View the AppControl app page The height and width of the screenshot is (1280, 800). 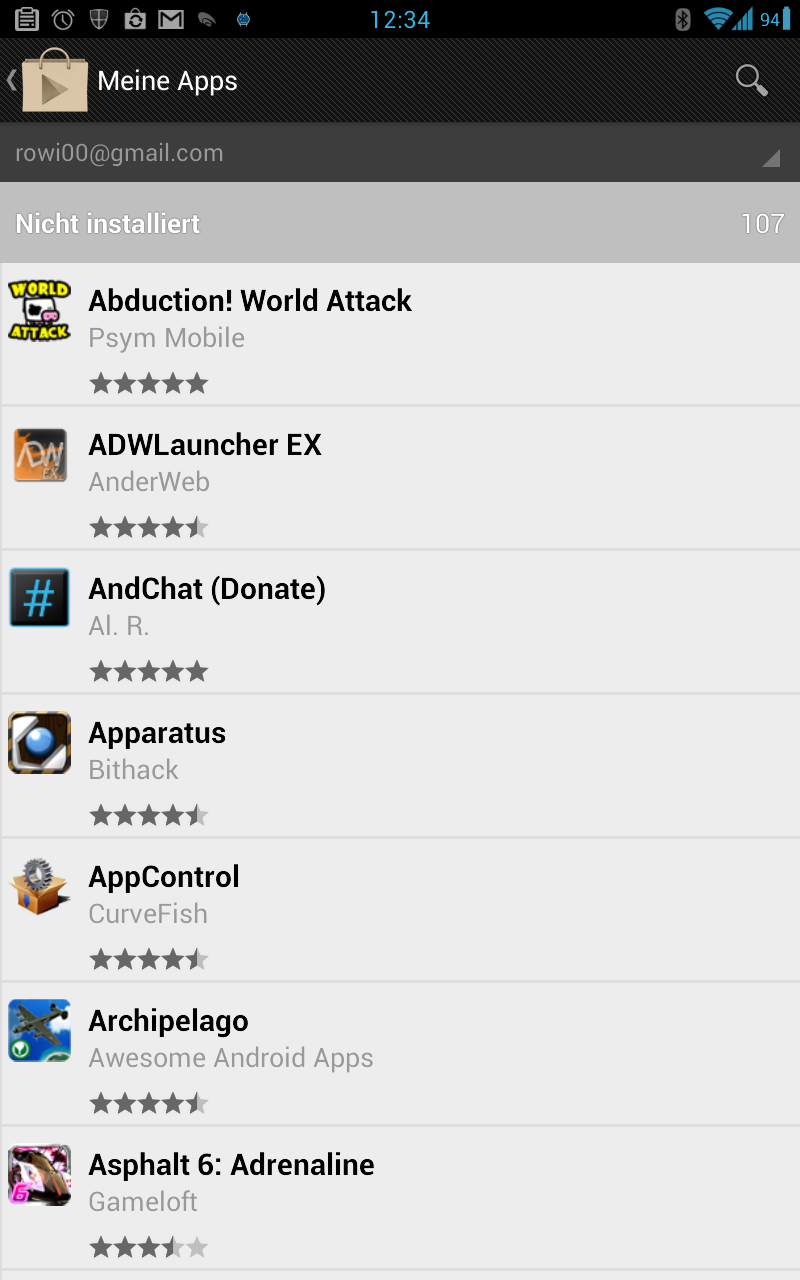[400, 910]
